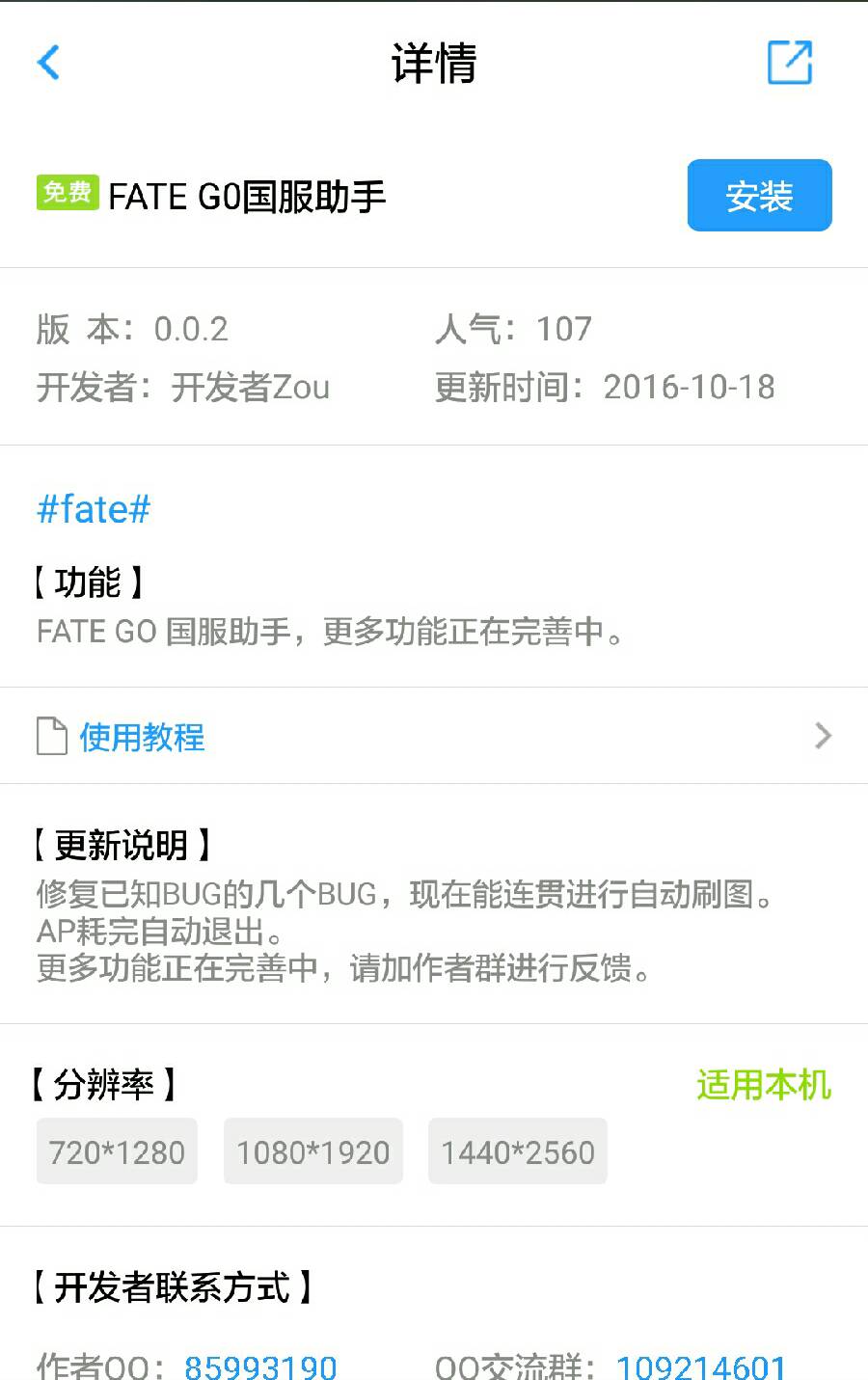Install FATE GO国服助手 with the 安装 button
The image size is (868, 1380).
[759, 196]
